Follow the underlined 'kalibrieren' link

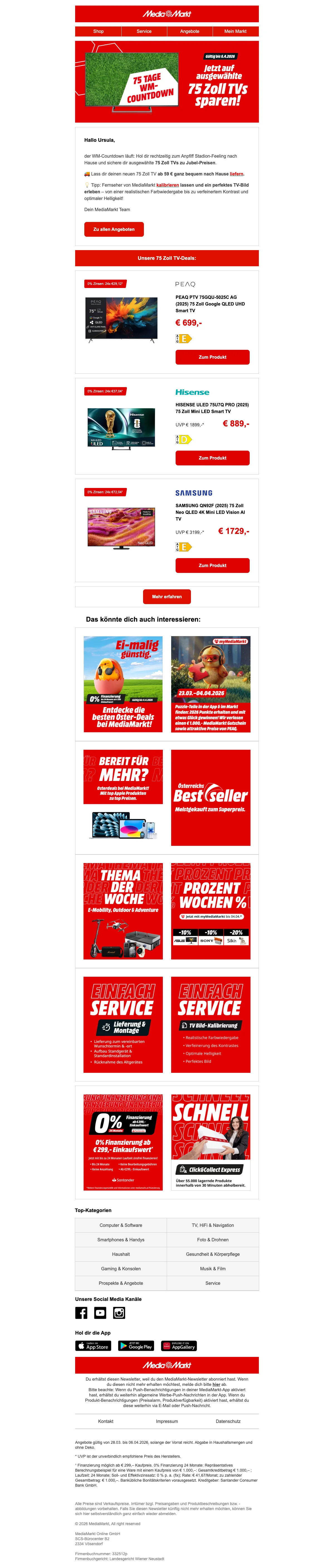click(167, 185)
